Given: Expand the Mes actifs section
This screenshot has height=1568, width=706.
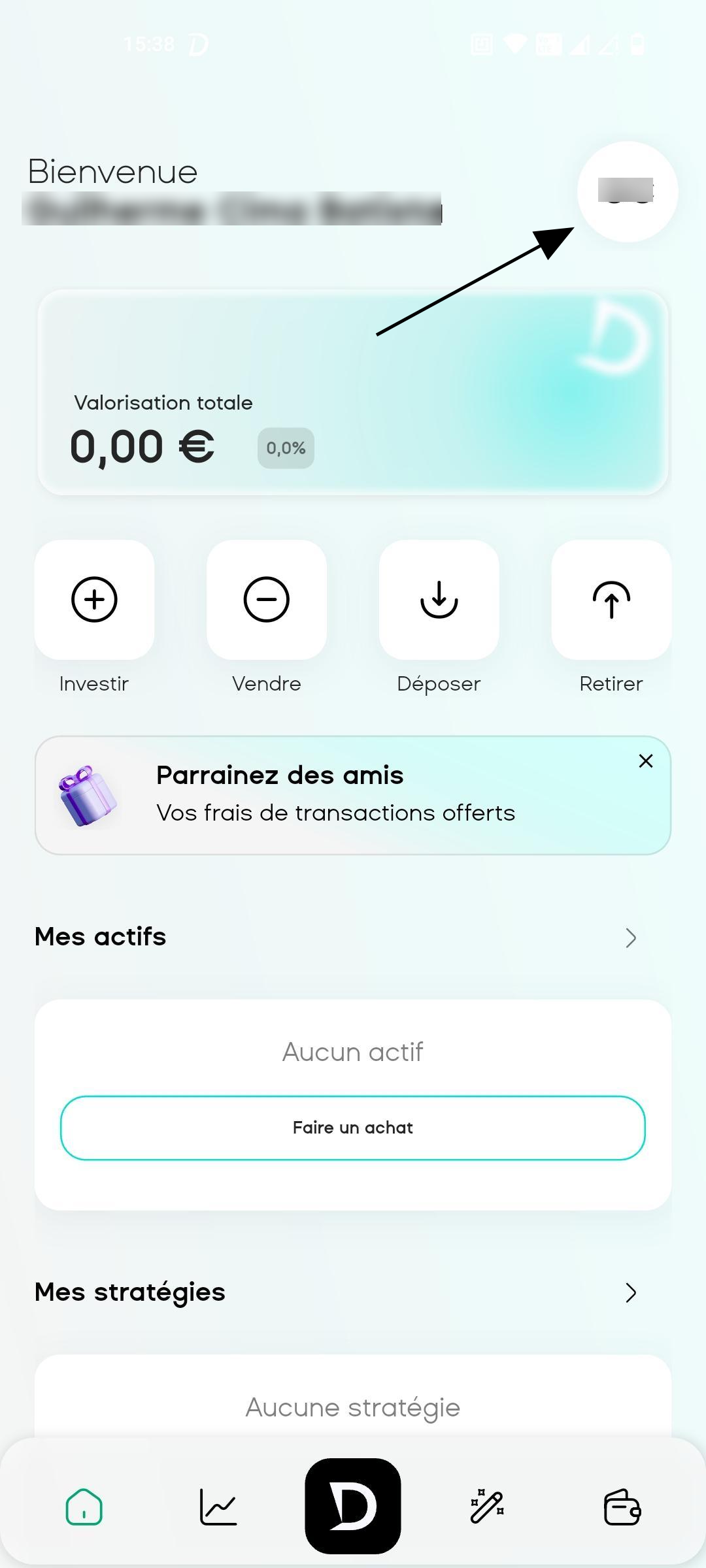Looking at the screenshot, I should (630, 938).
